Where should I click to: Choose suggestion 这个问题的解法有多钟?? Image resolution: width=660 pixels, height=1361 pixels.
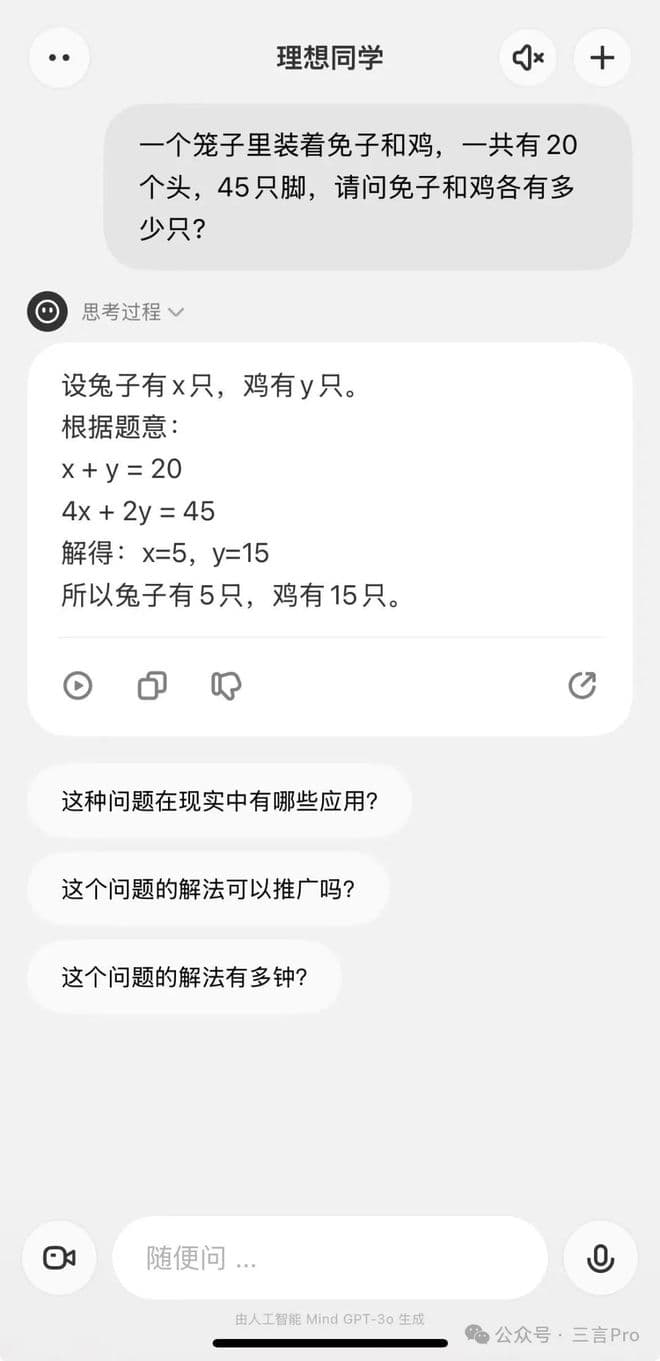[185, 977]
